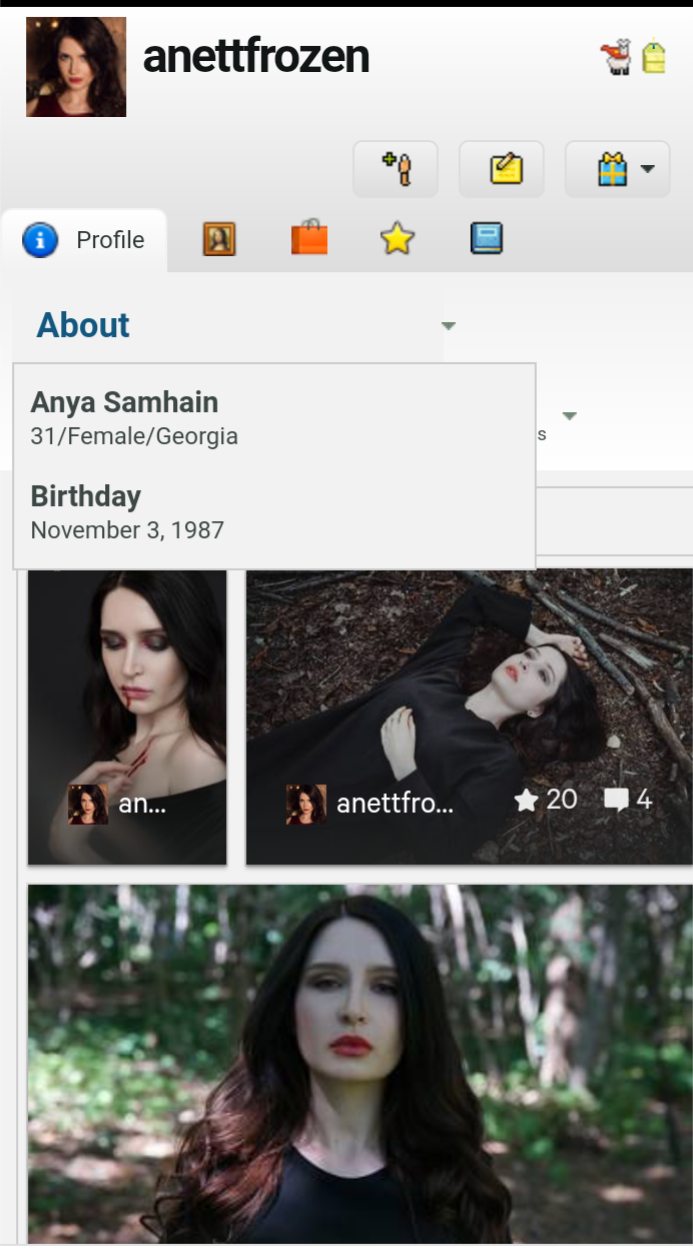
Task: Switch to the Journal book tab
Action: pyautogui.click(x=486, y=239)
